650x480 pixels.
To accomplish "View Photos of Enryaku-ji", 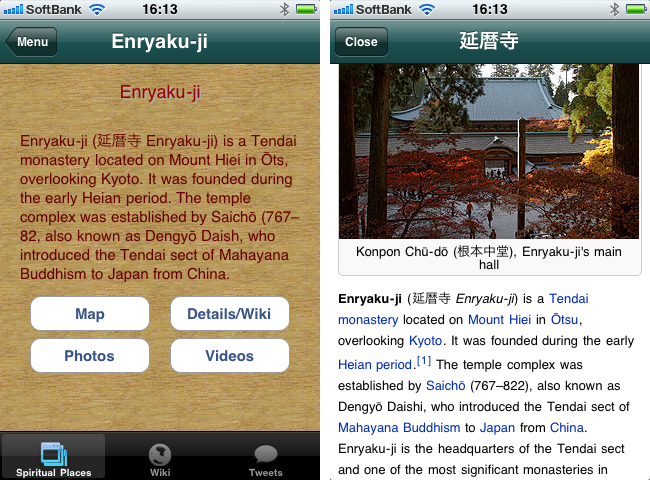I will tap(90, 356).
